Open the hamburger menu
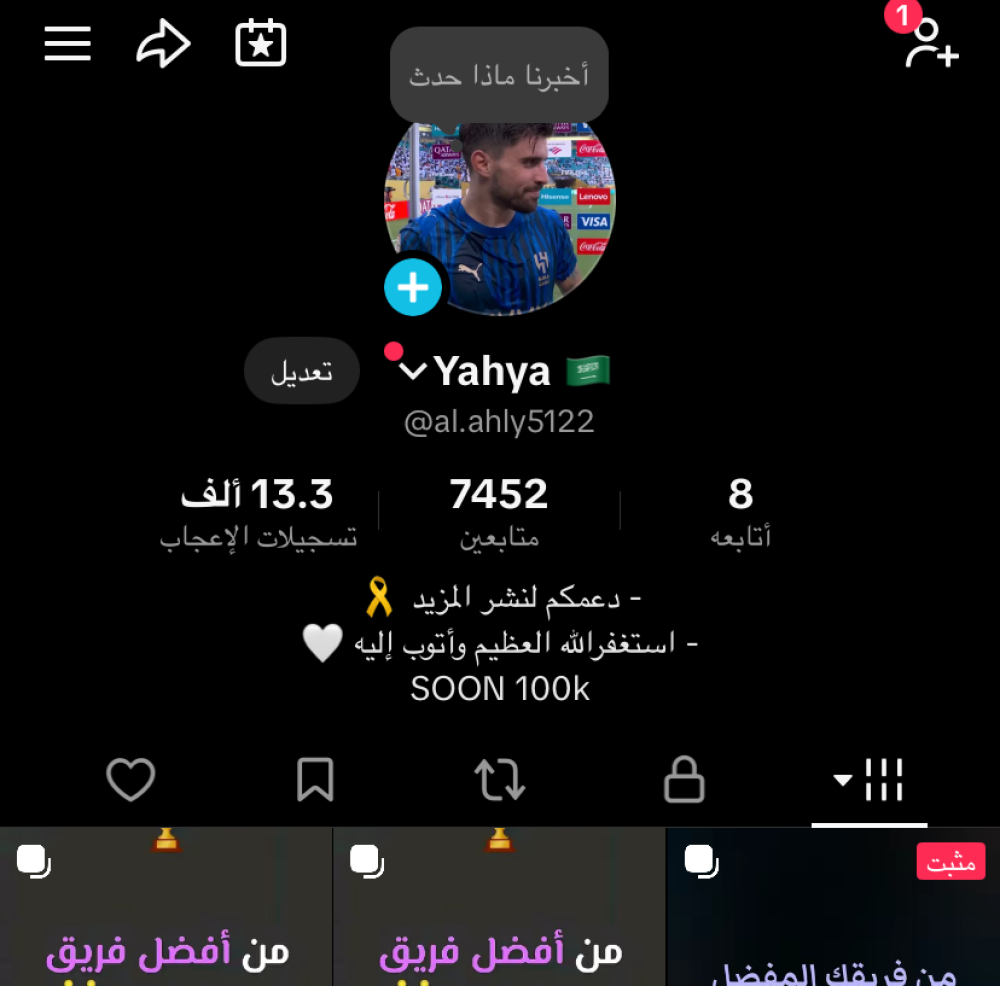The height and width of the screenshot is (986, 1000). [x=68, y=44]
